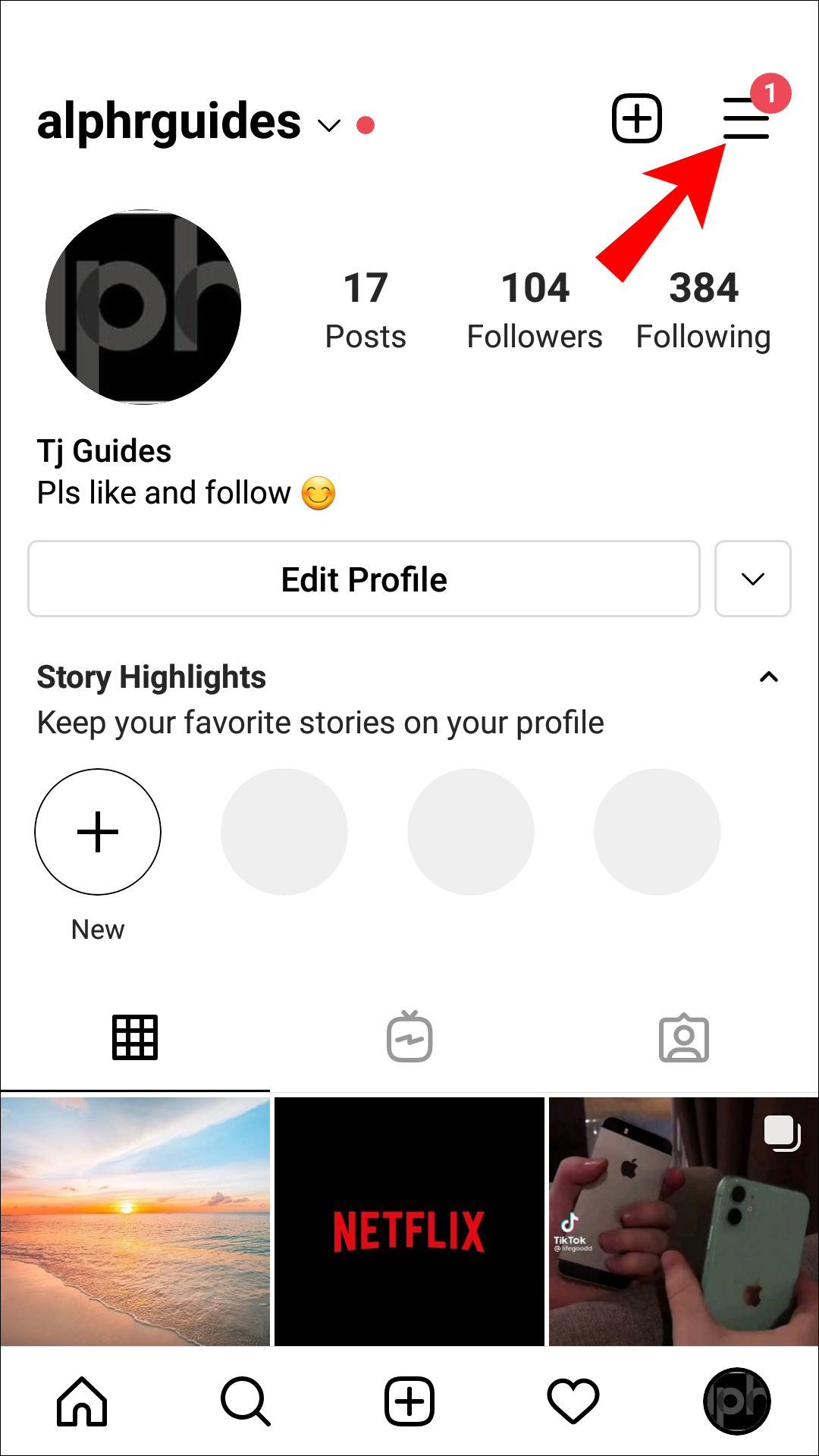This screenshot has width=819, height=1456.
Task: Tap the add post icon in bottom bar
Action: pos(409,1401)
